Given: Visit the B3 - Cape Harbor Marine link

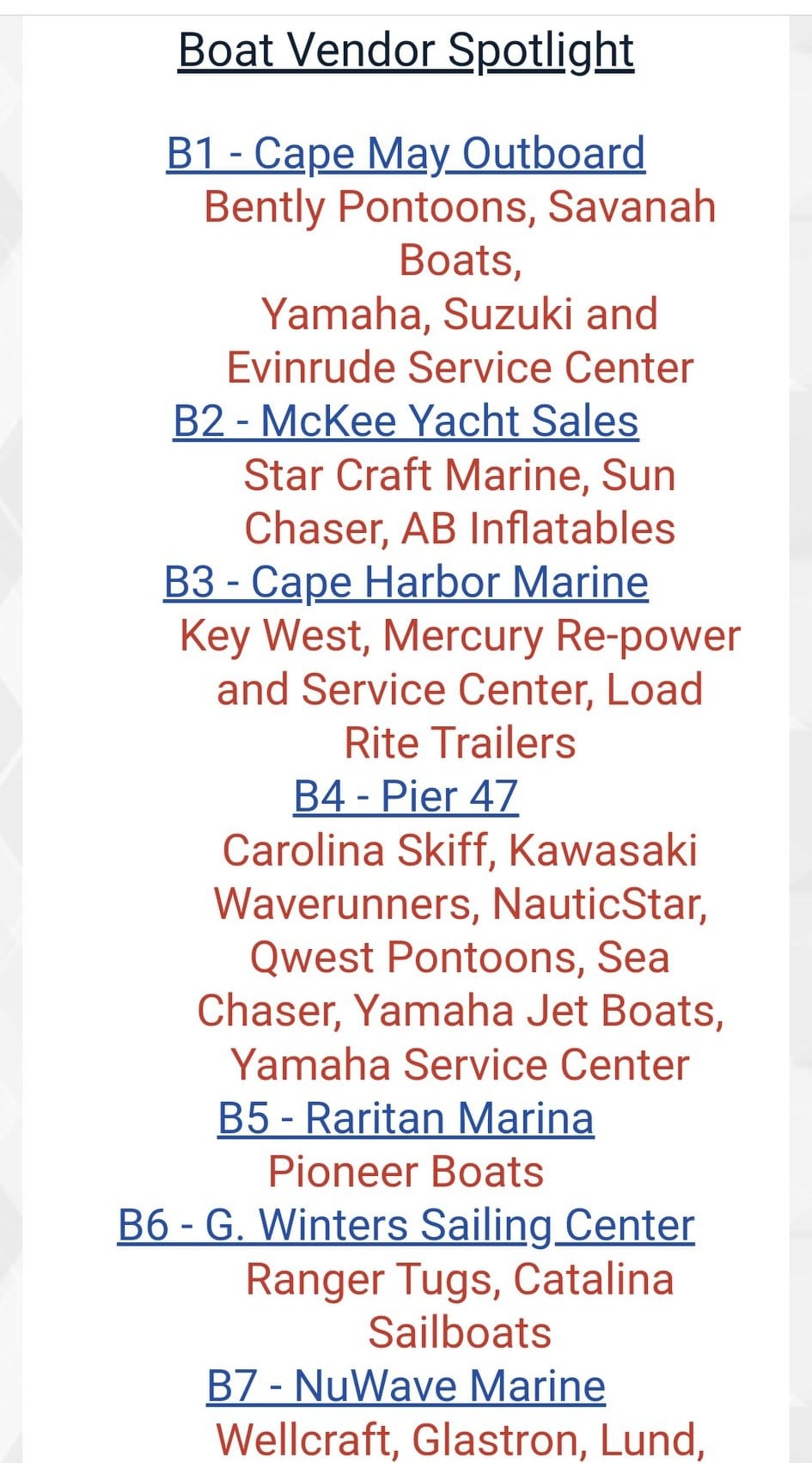Looking at the screenshot, I should tap(406, 582).
